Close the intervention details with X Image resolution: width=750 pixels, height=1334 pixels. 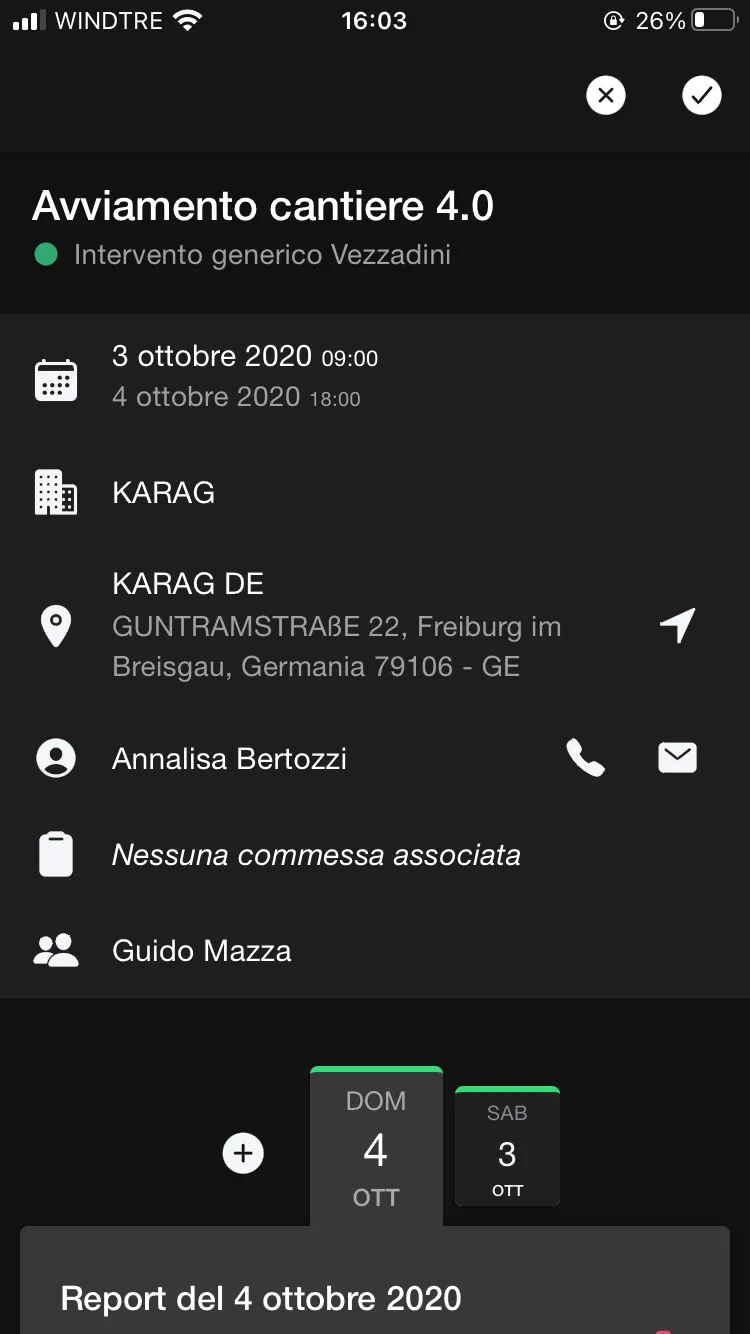pos(605,96)
